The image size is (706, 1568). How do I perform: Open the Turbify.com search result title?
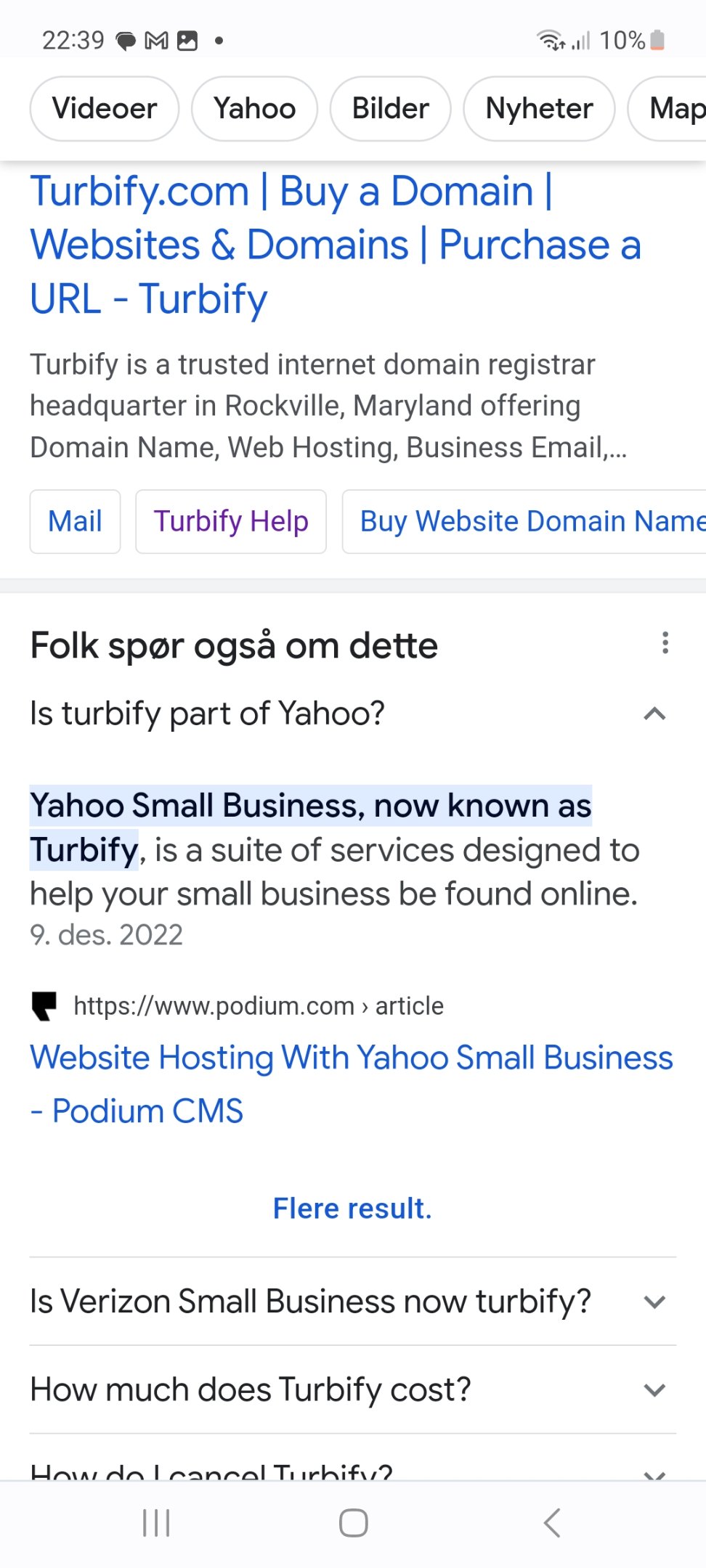335,245
